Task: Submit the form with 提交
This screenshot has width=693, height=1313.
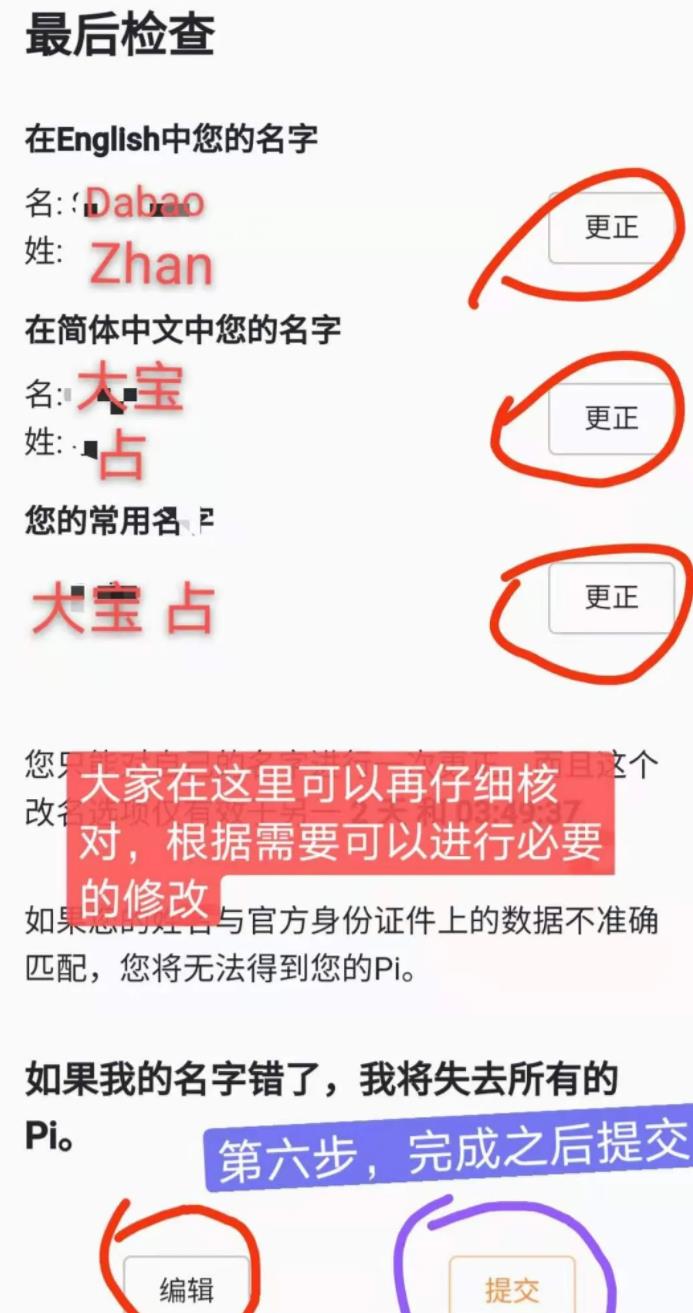Action: [512, 1288]
